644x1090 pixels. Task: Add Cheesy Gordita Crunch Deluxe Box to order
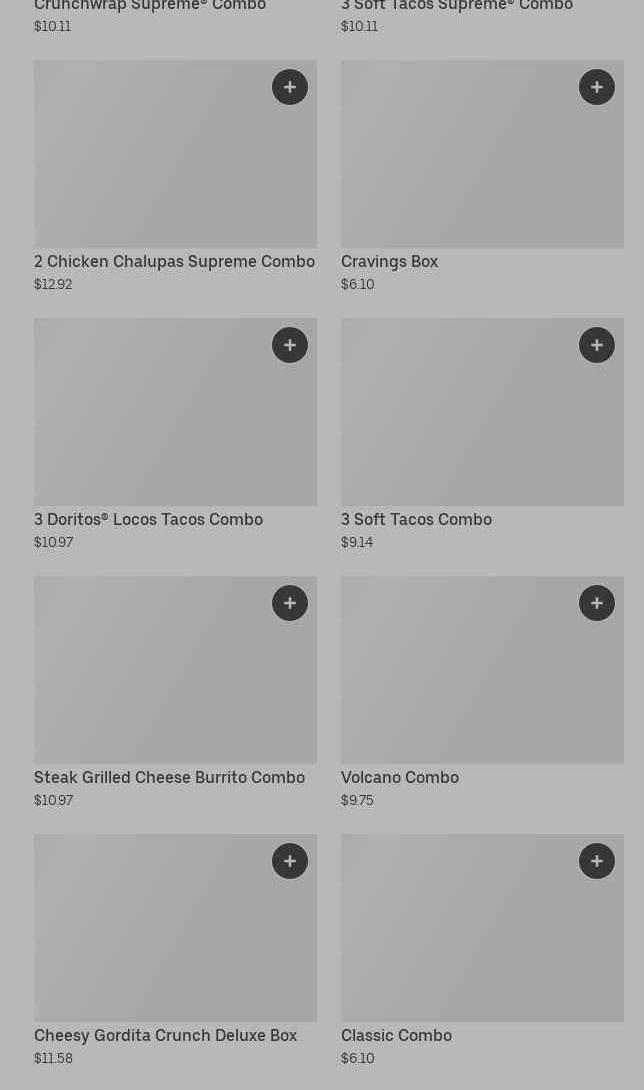[x=290, y=861]
